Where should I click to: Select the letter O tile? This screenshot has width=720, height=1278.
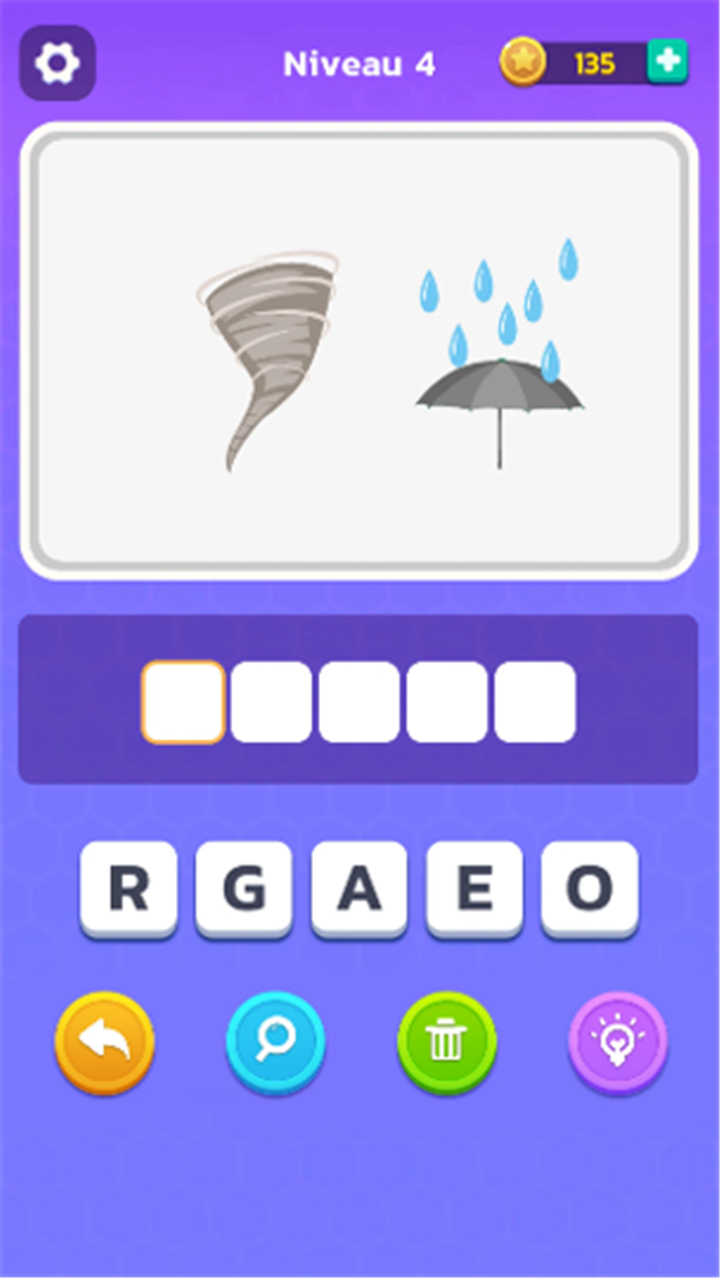coord(590,888)
